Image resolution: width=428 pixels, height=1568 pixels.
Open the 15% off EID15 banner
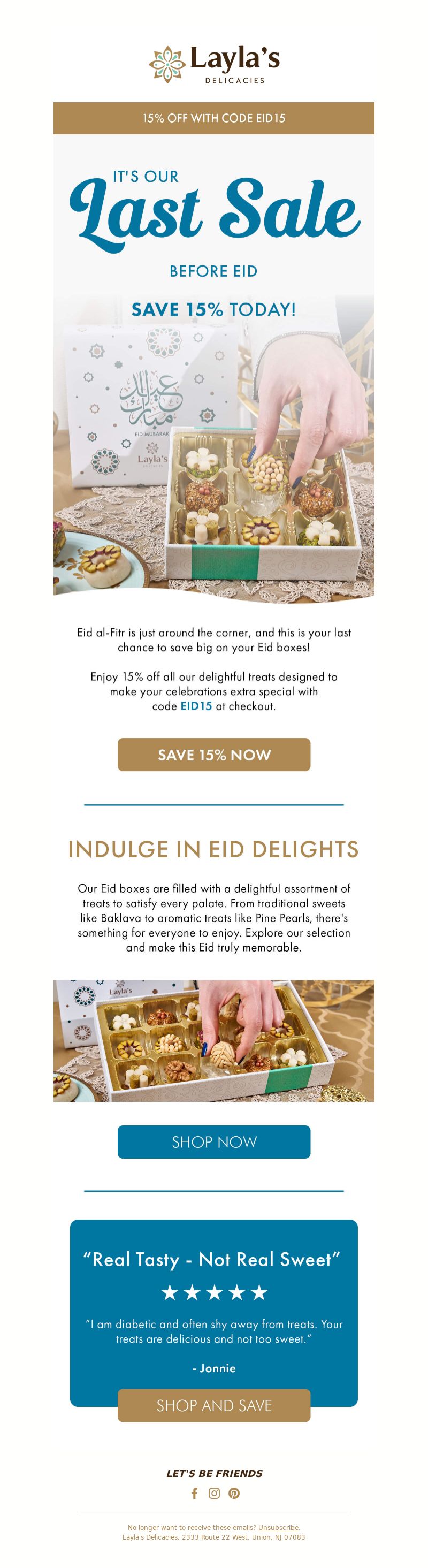[x=213, y=118]
